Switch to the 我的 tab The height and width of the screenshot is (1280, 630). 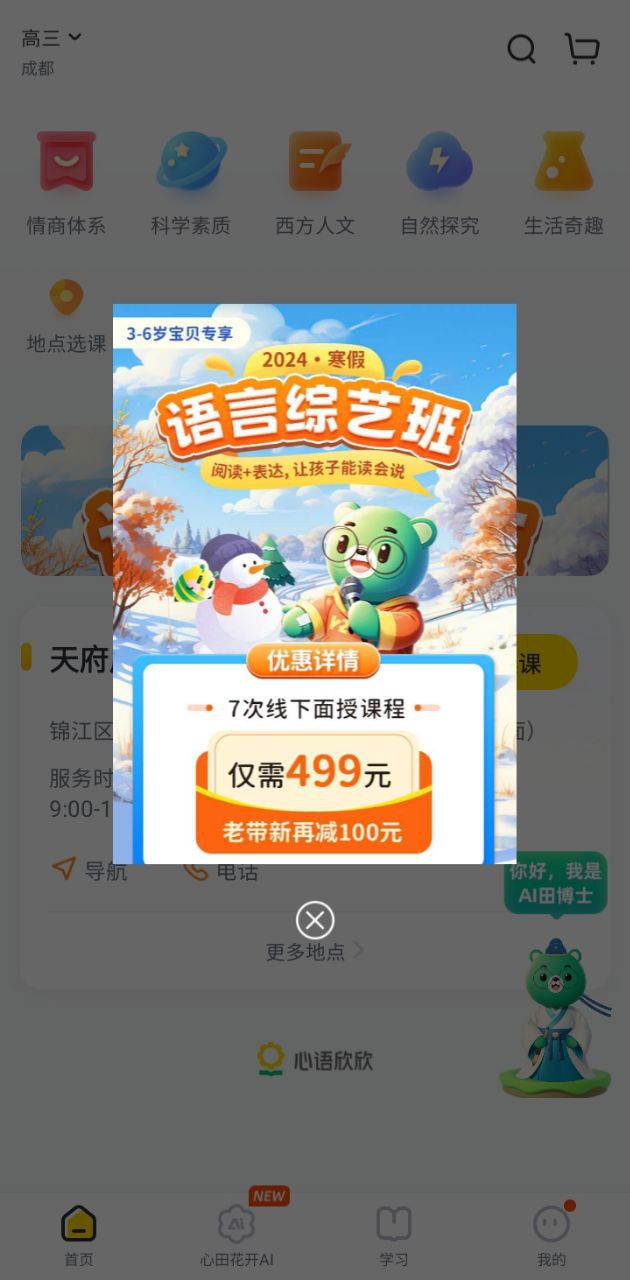(552, 1236)
